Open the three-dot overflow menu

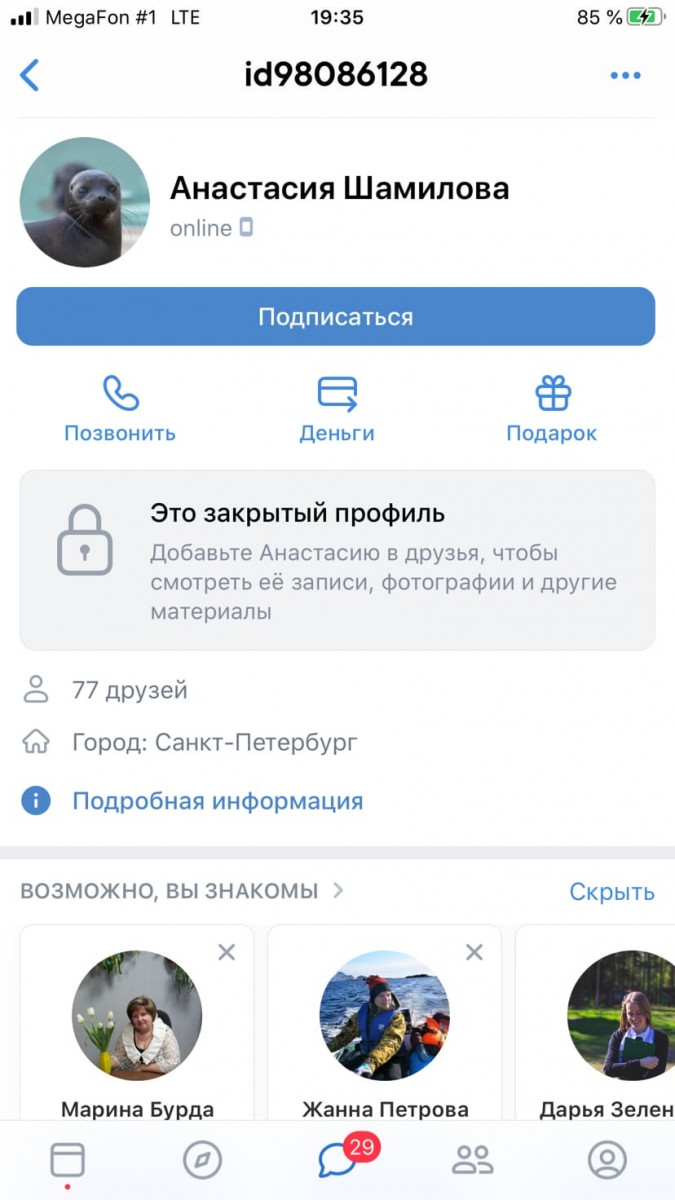click(625, 75)
